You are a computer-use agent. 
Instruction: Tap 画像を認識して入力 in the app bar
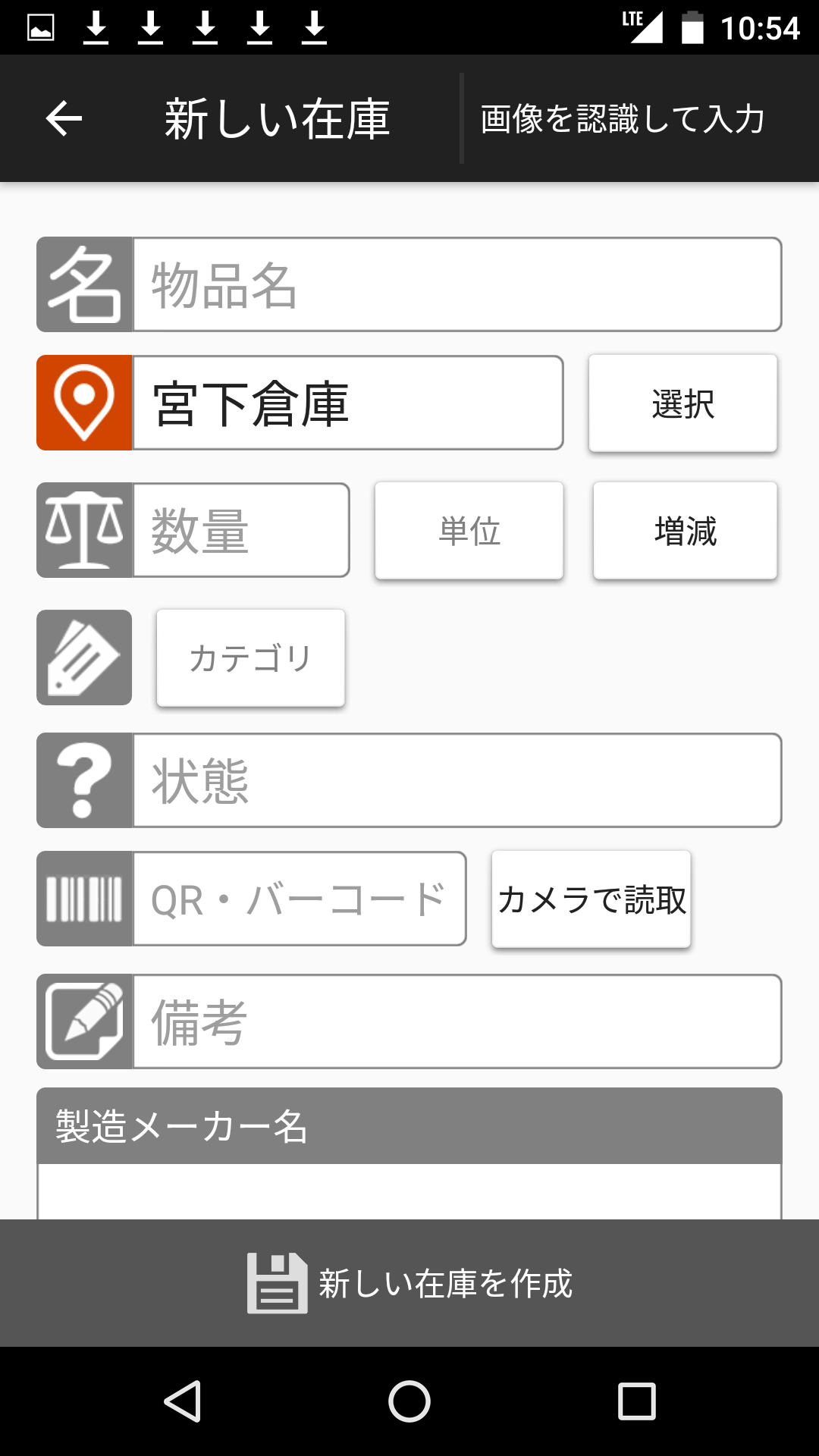[623, 119]
